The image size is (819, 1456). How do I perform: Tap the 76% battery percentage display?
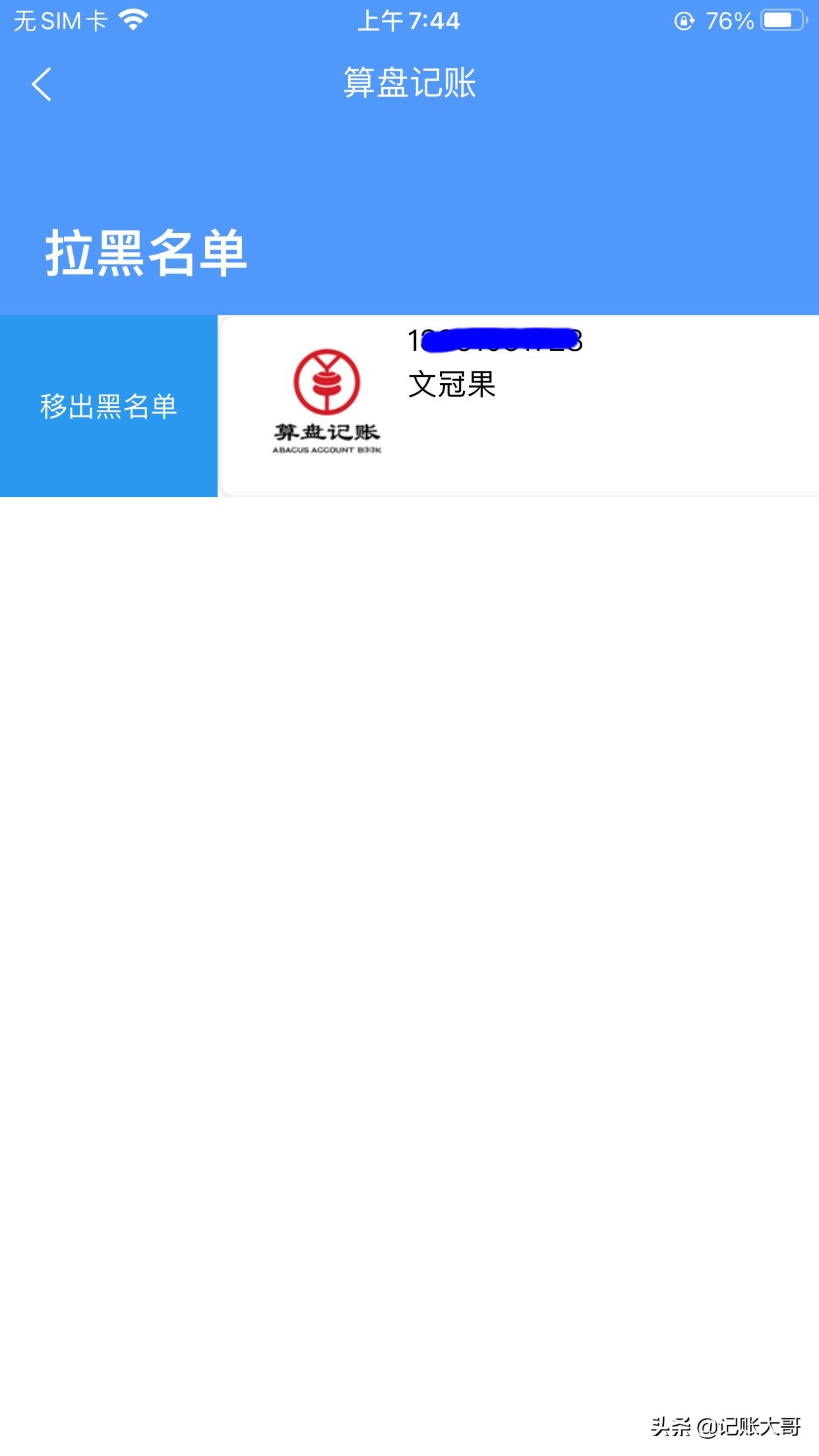click(x=731, y=20)
